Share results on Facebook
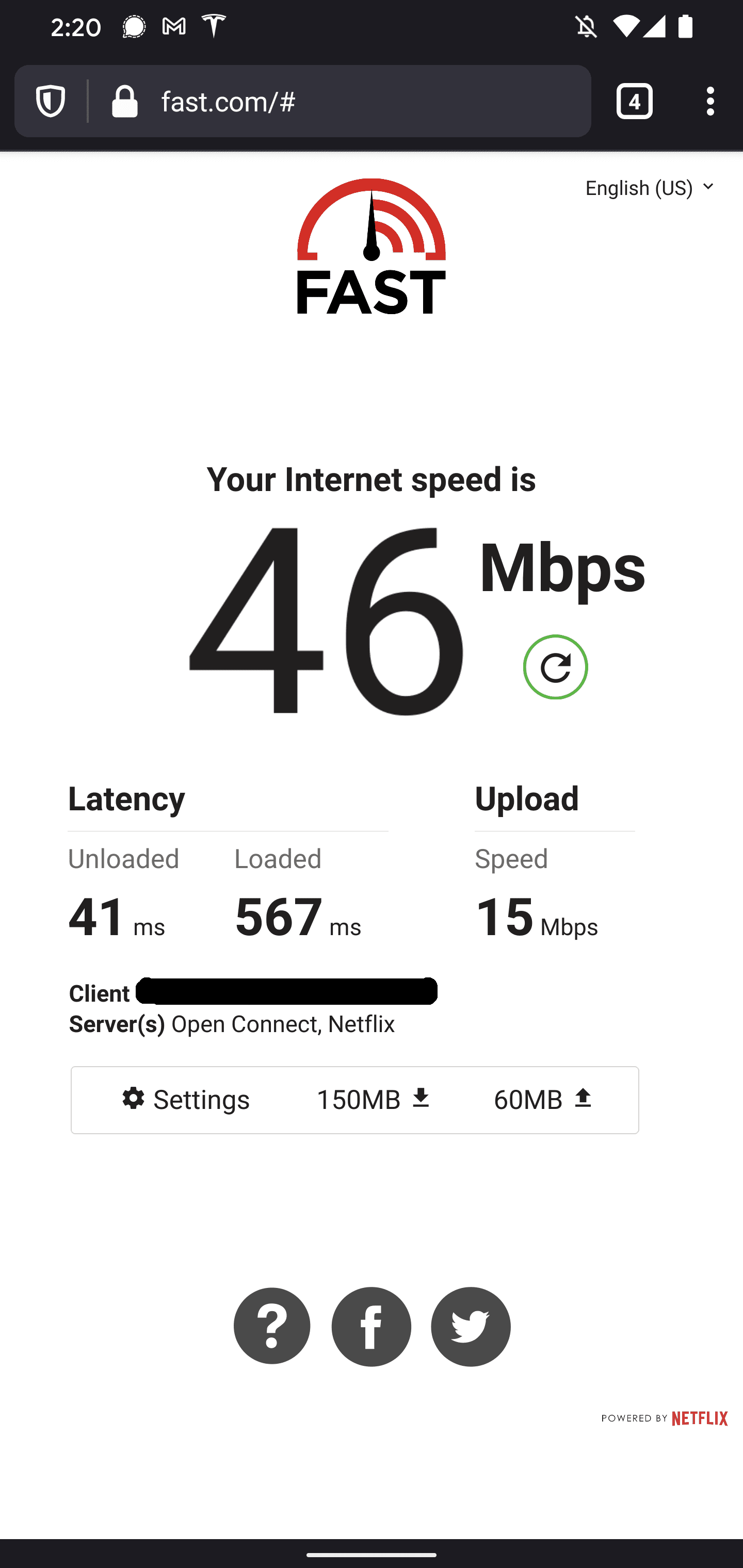 click(371, 1326)
